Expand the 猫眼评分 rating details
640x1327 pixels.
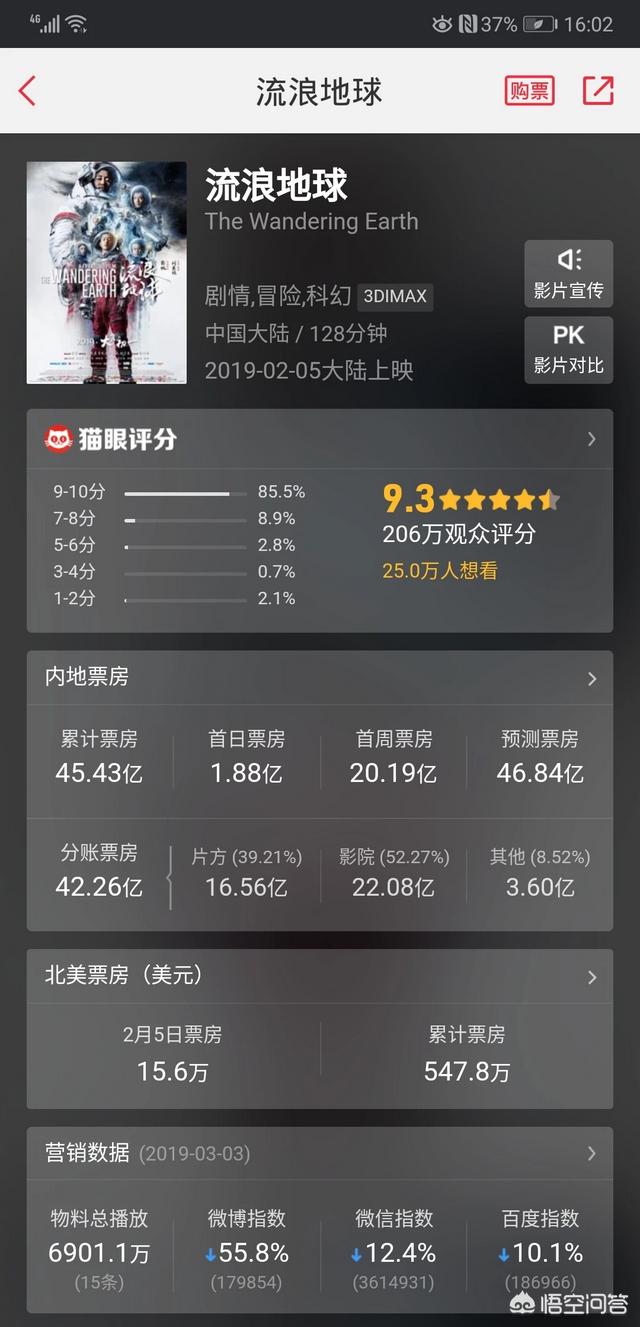[x=320, y=439]
